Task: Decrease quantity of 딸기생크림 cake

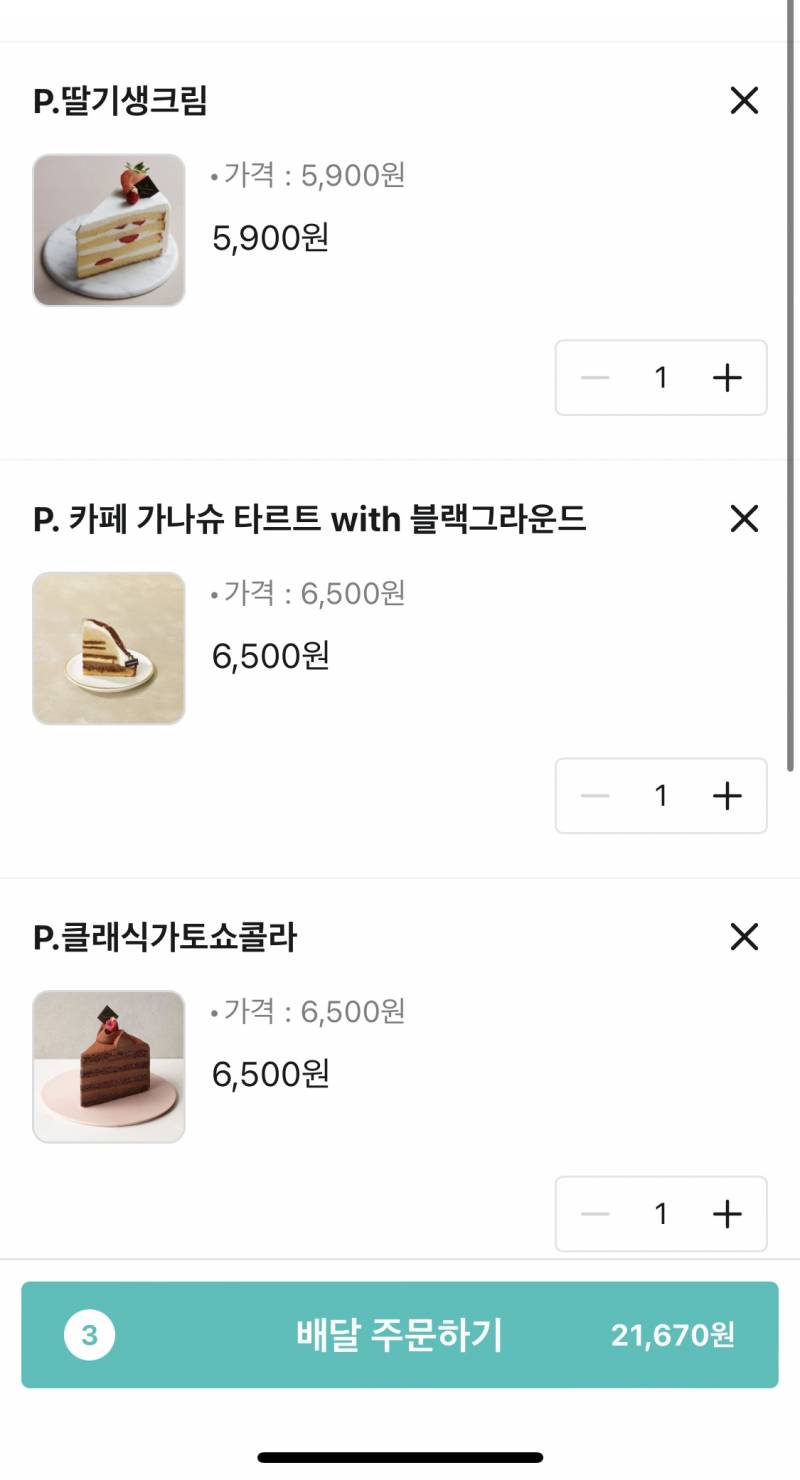Action: click(595, 377)
